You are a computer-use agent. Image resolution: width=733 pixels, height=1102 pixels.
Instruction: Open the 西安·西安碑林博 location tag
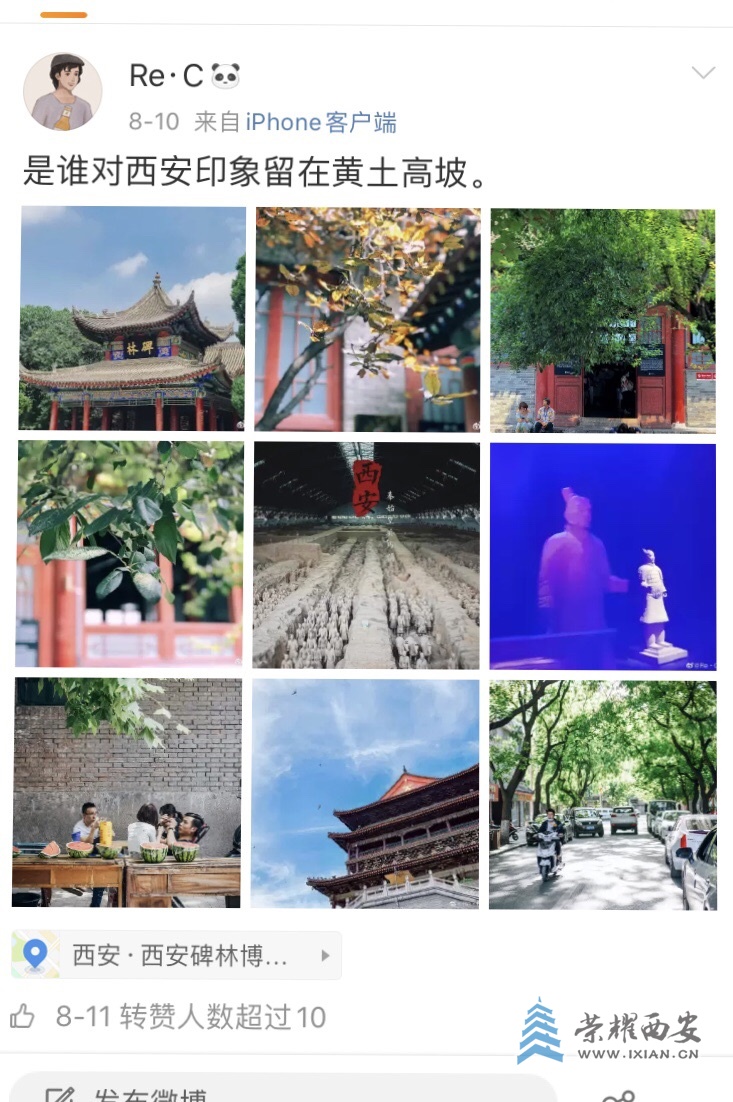click(x=177, y=955)
